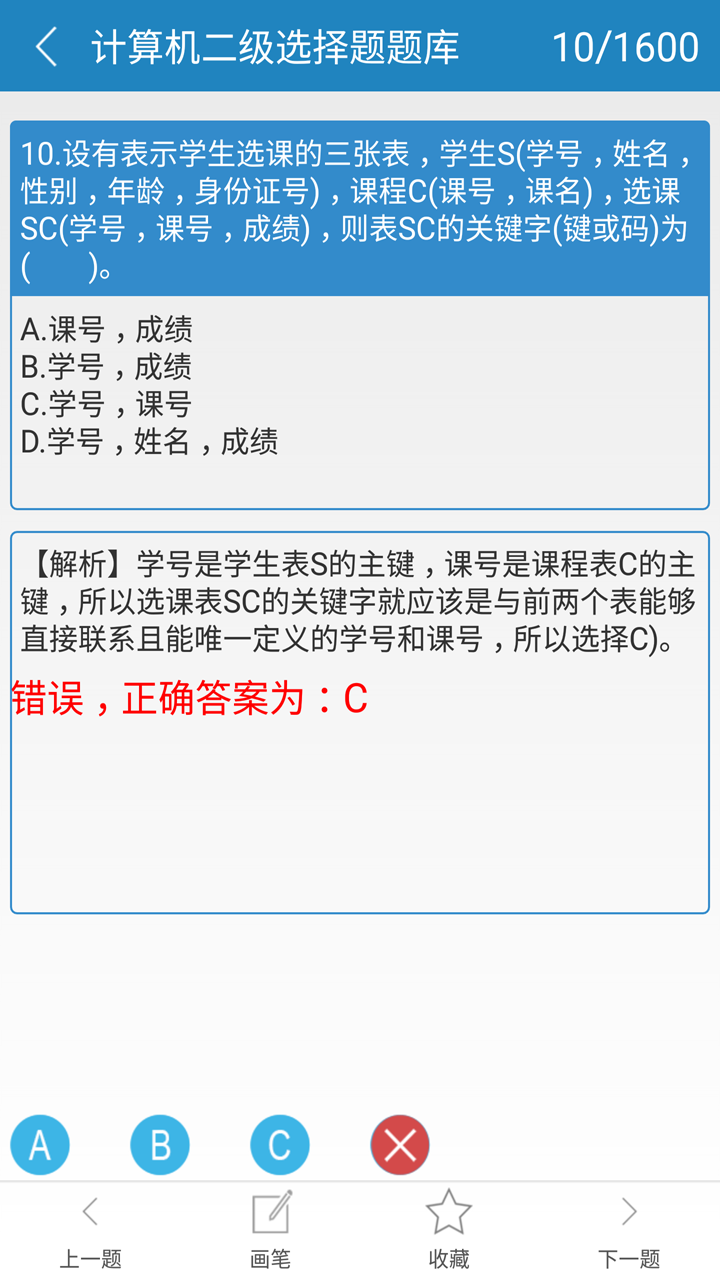Screen dimensions: 720x1280
Task: Add this question to favorites (收藏)
Action: tap(449, 1231)
